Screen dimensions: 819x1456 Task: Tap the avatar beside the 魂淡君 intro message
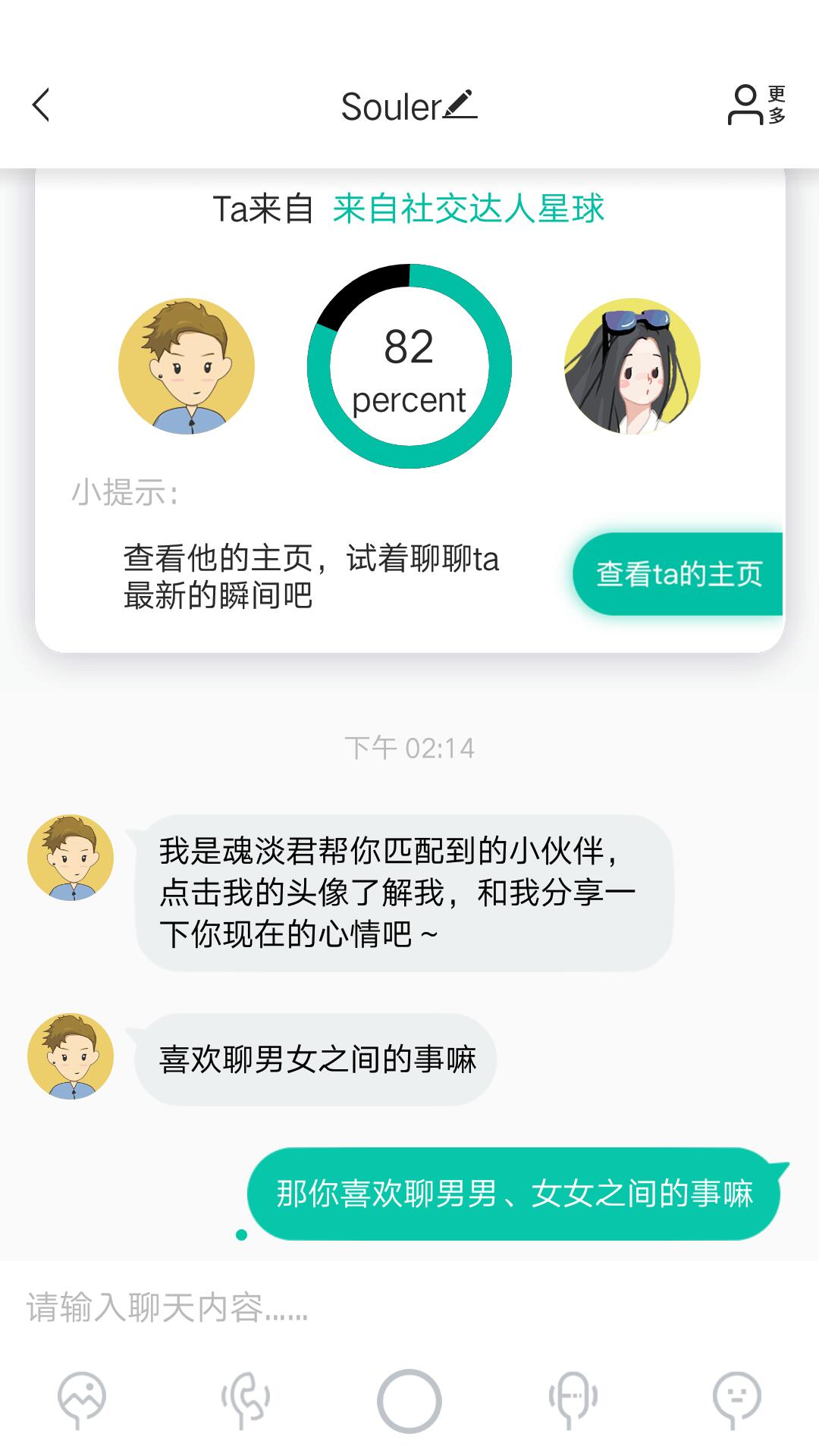click(71, 858)
